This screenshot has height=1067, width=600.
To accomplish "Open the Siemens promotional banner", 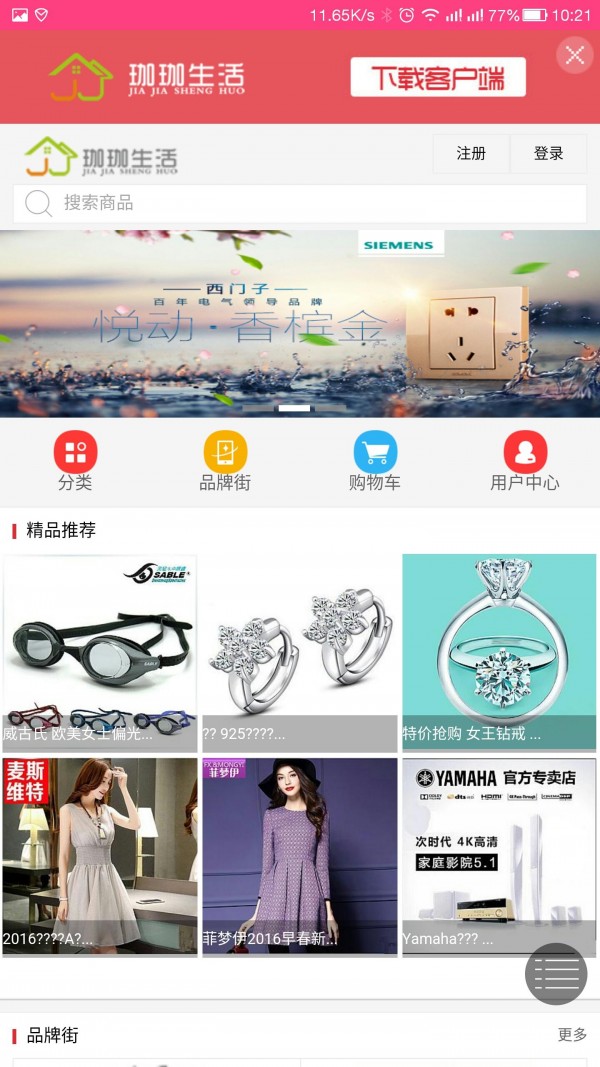I will pyautogui.click(x=300, y=323).
